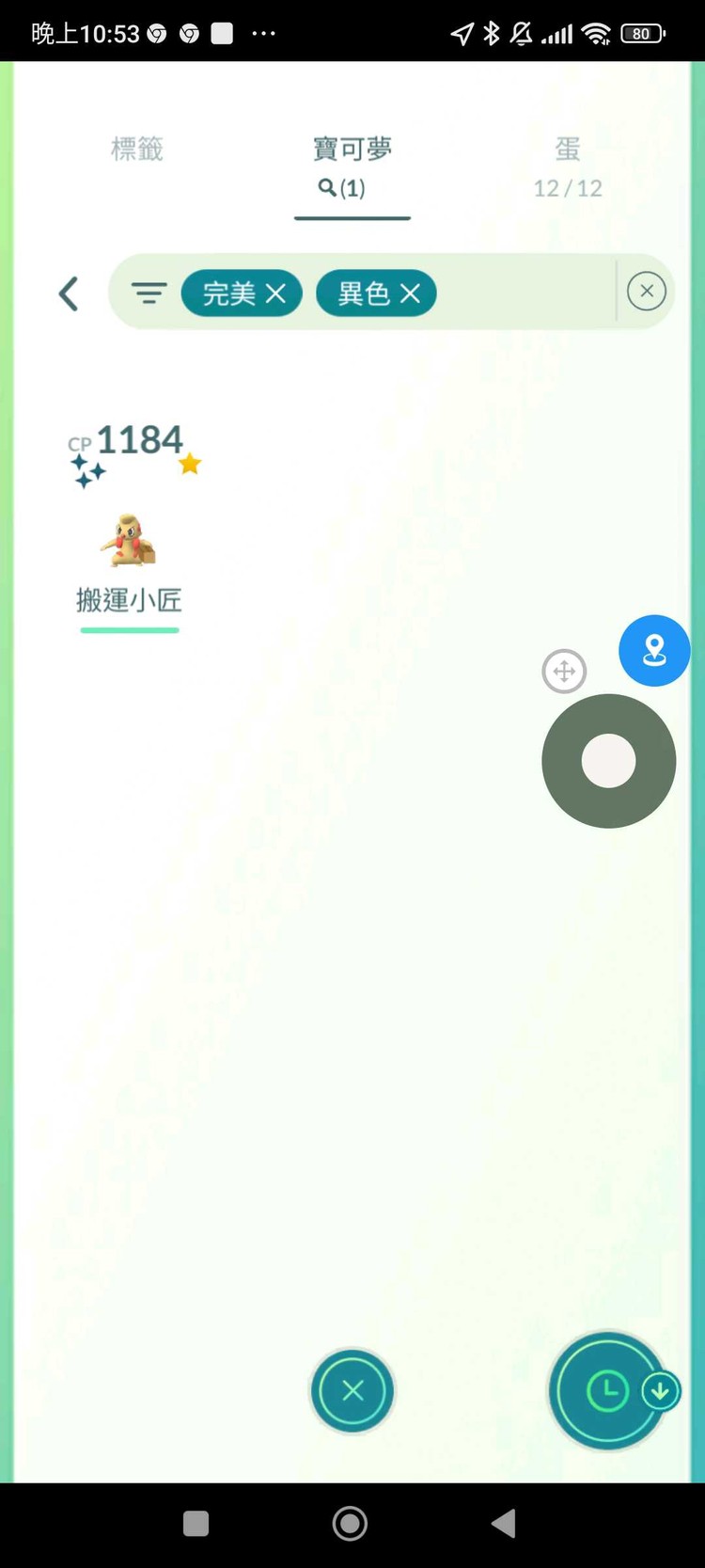The image size is (705, 1568).
Task: Switch to the 標籤 tab
Action: [x=137, y=150]
